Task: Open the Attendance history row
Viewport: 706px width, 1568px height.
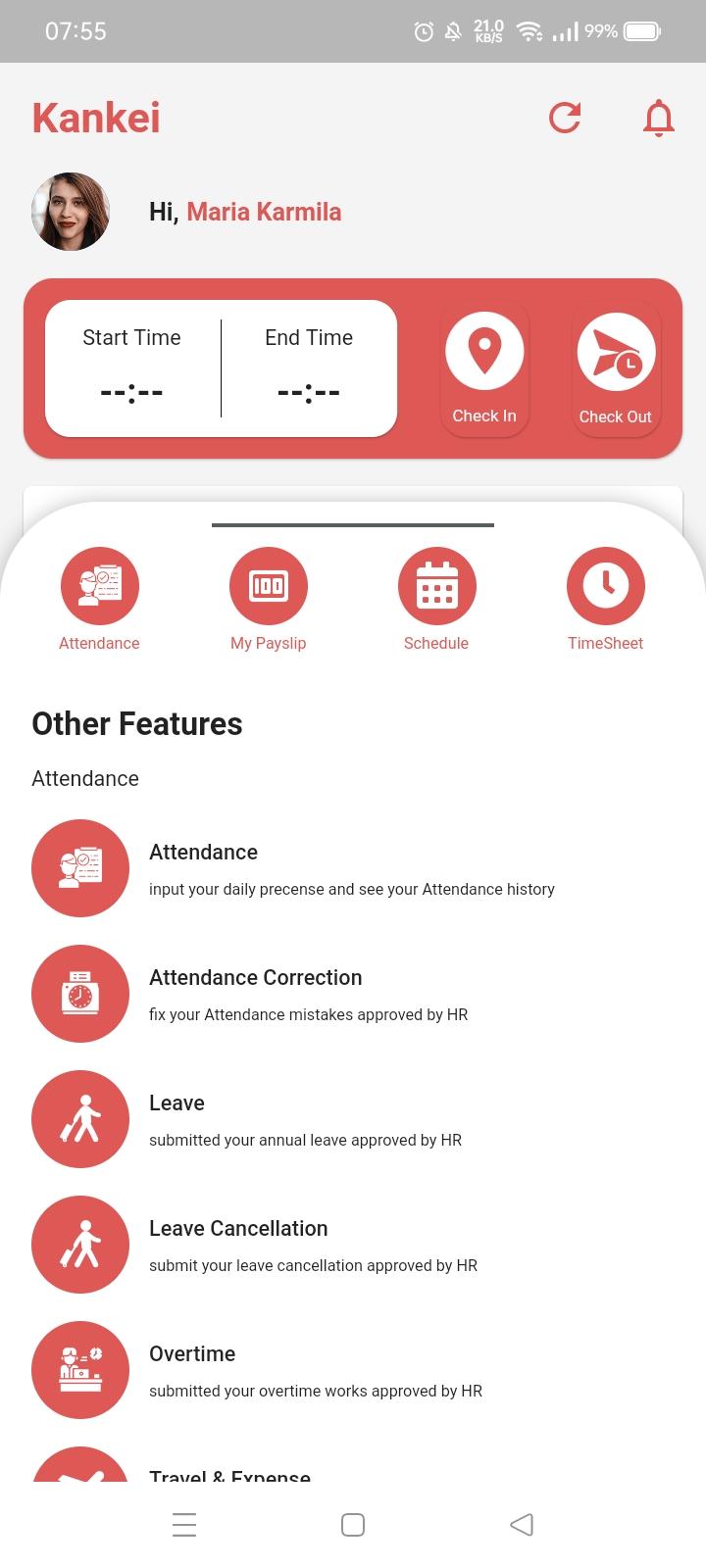Action: click(353, 868)
